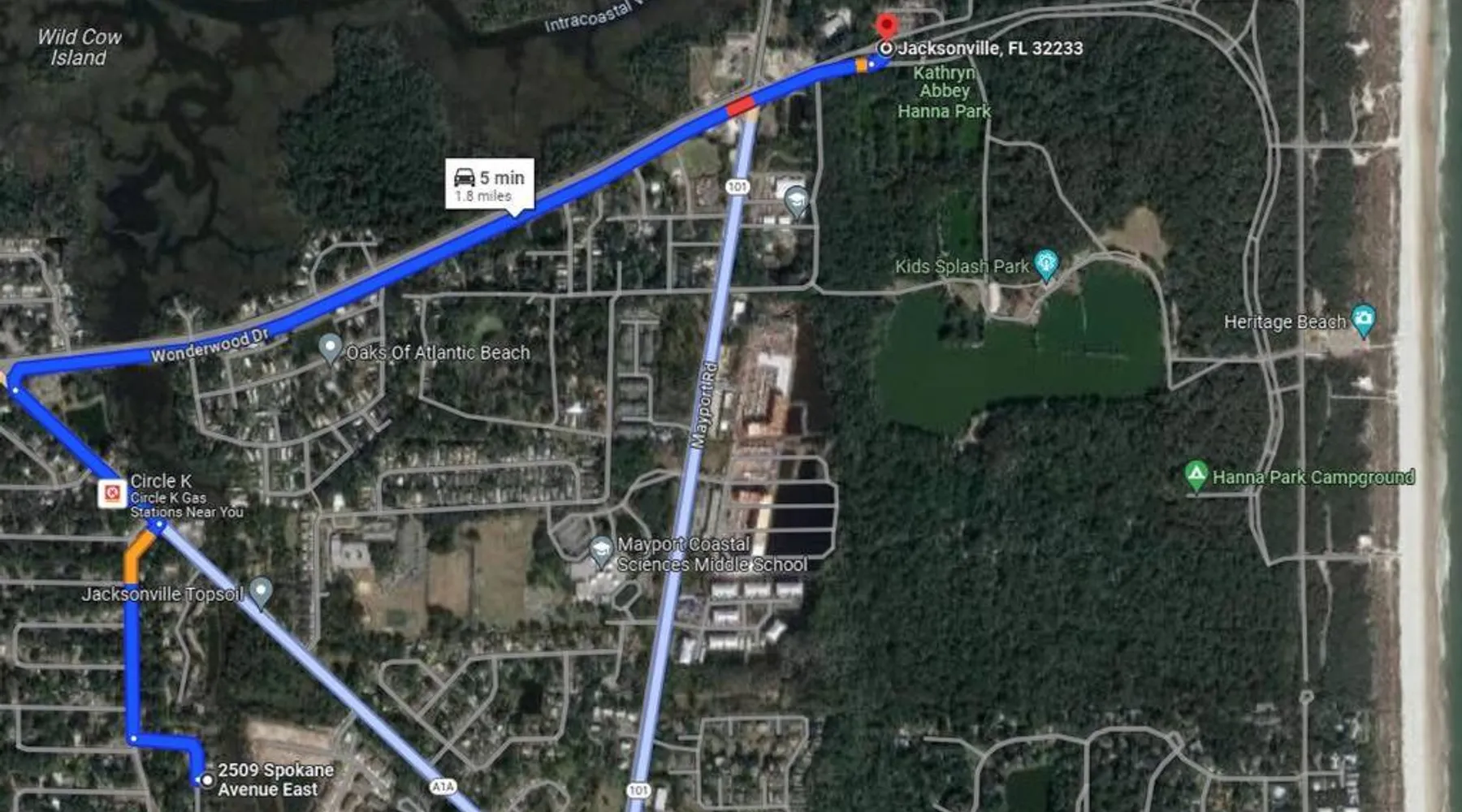Select Mayport Coastal Sciences Middle School pin
This screenshot has width=1462, height=812.
(601, 551)
